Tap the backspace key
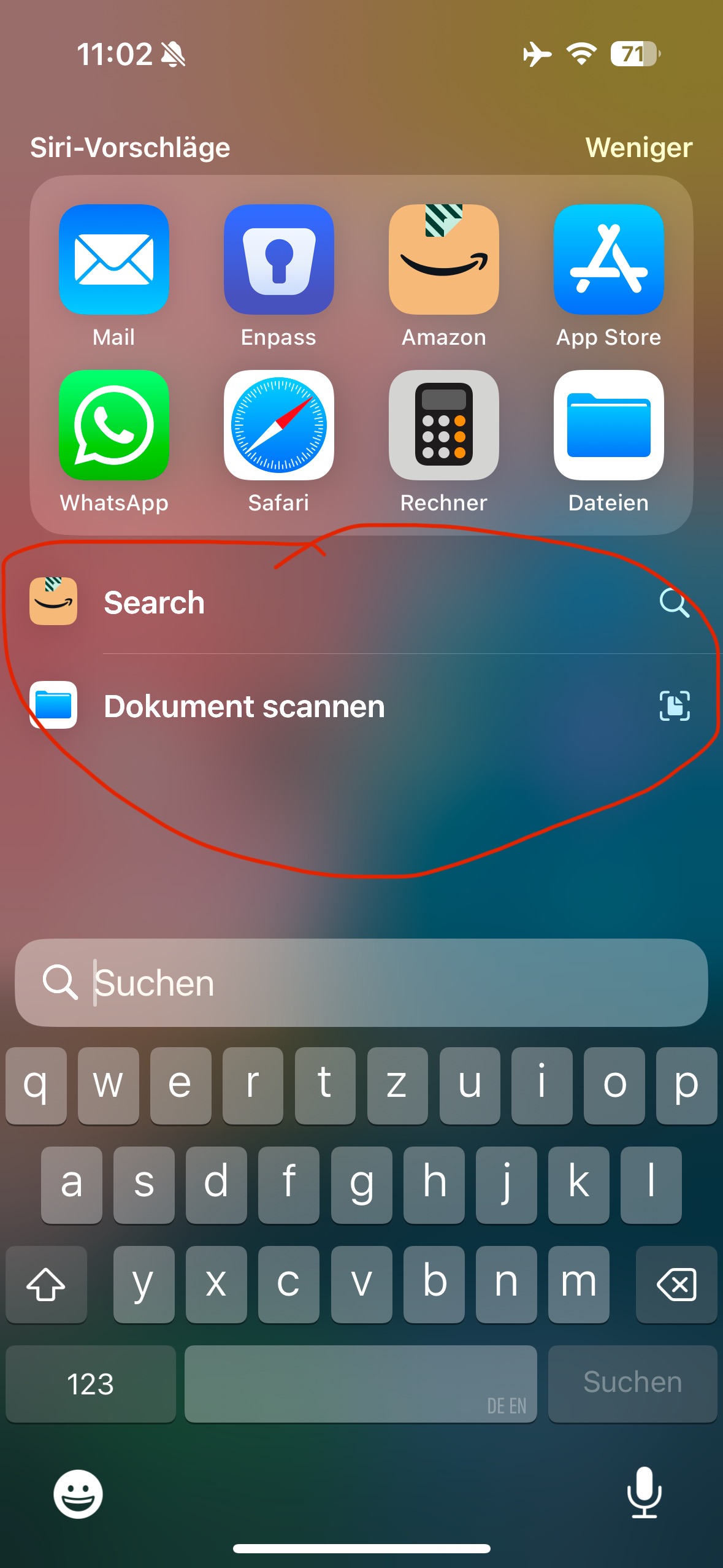The image size is (723, 1568). [676, 1284]
